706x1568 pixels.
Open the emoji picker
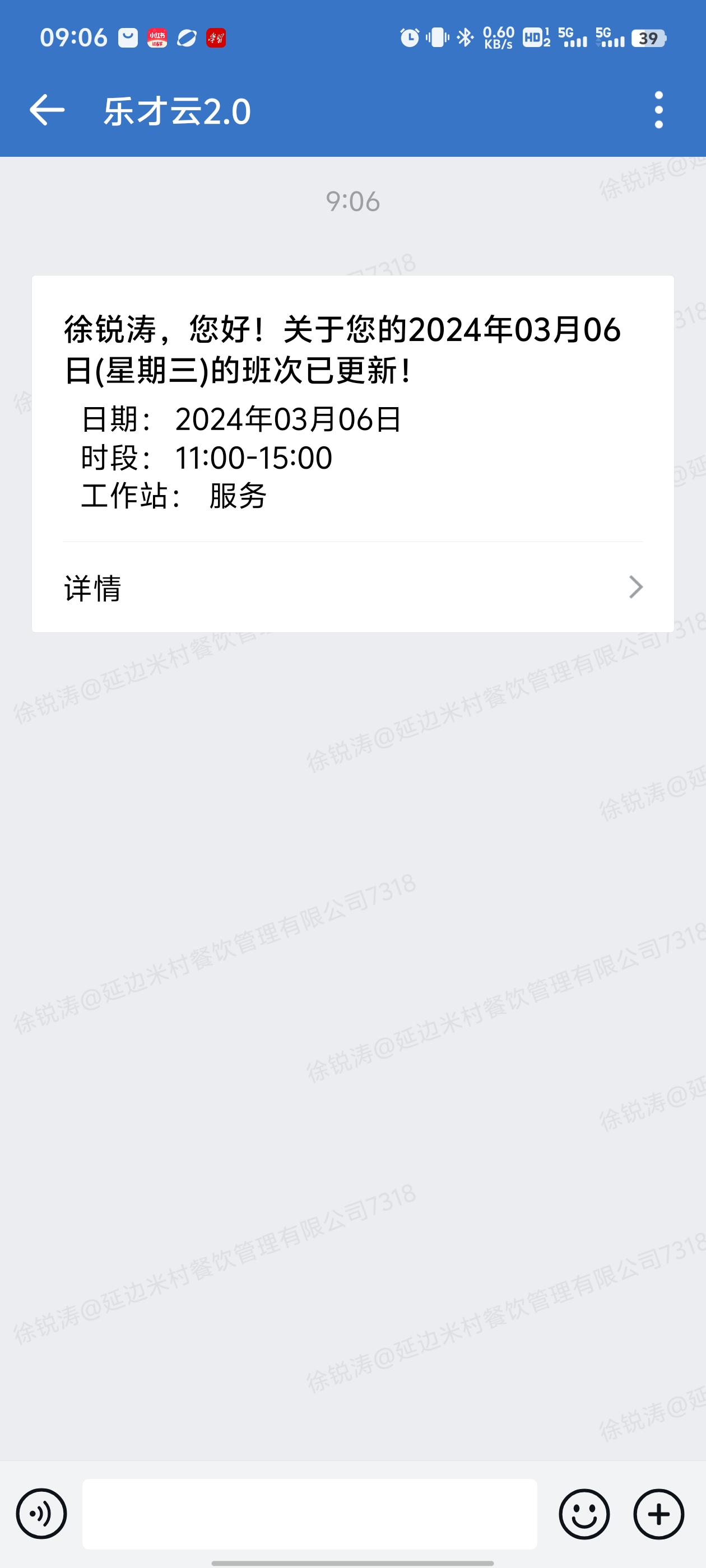pos(584,1513)
